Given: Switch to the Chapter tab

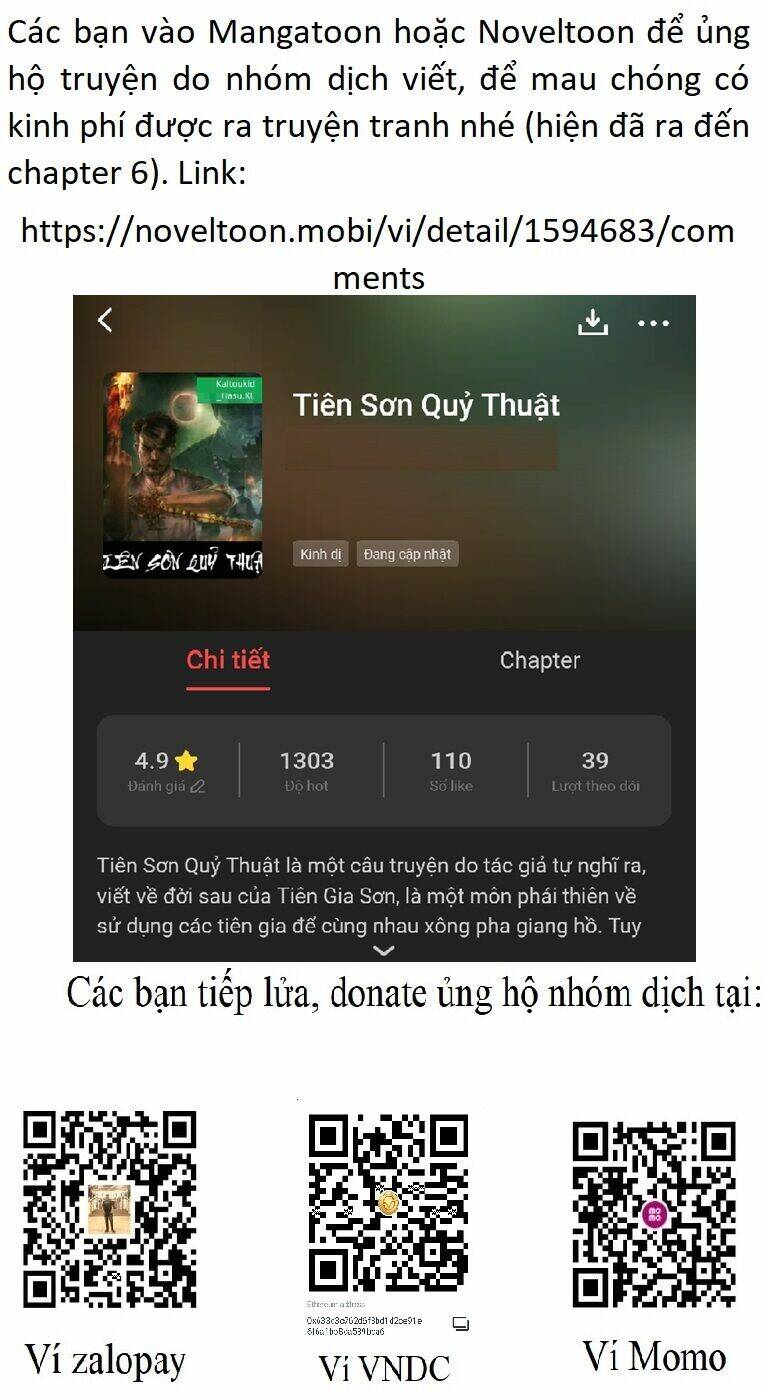Looking at the screenshot, I should pyautogui.click(x=541, y=661).
